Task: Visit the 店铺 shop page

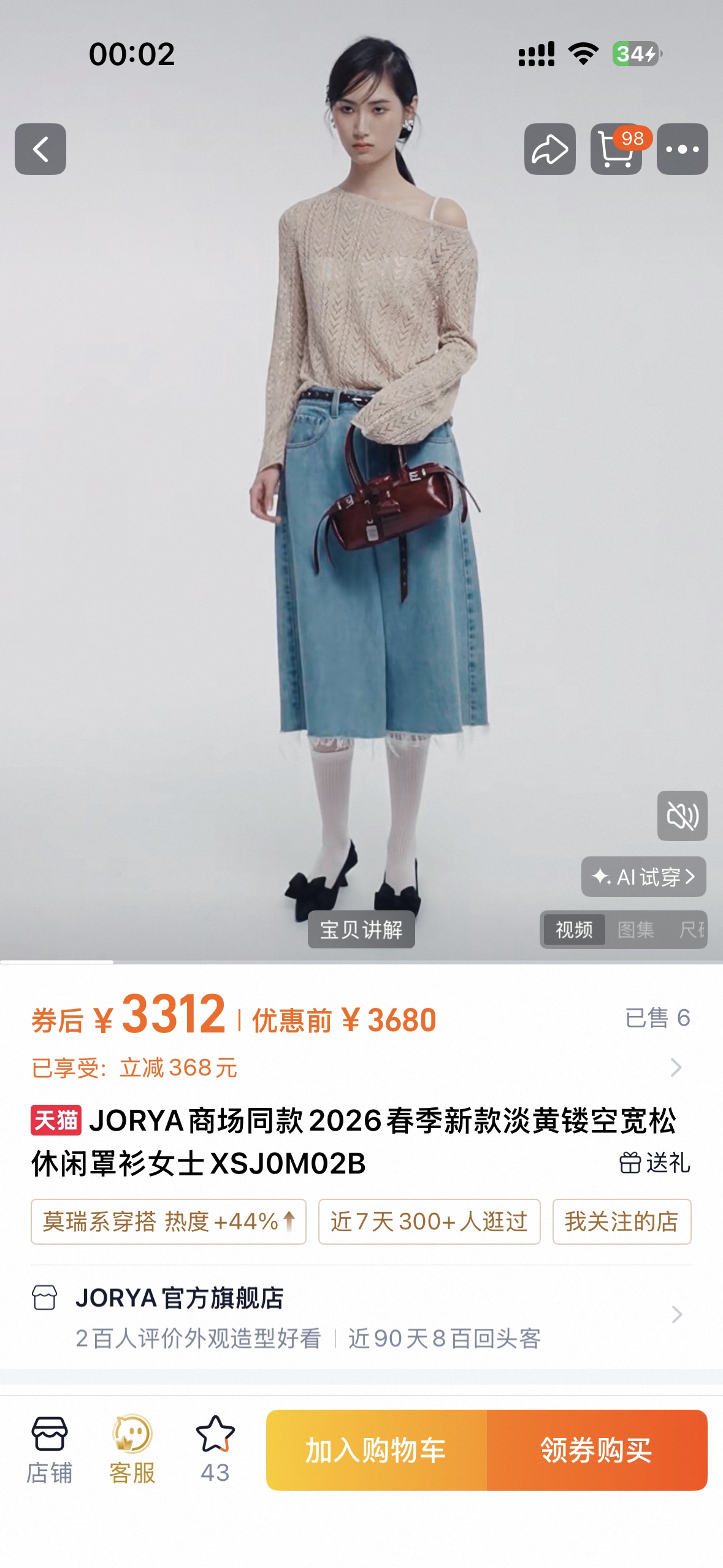Action: (50, 1449)
